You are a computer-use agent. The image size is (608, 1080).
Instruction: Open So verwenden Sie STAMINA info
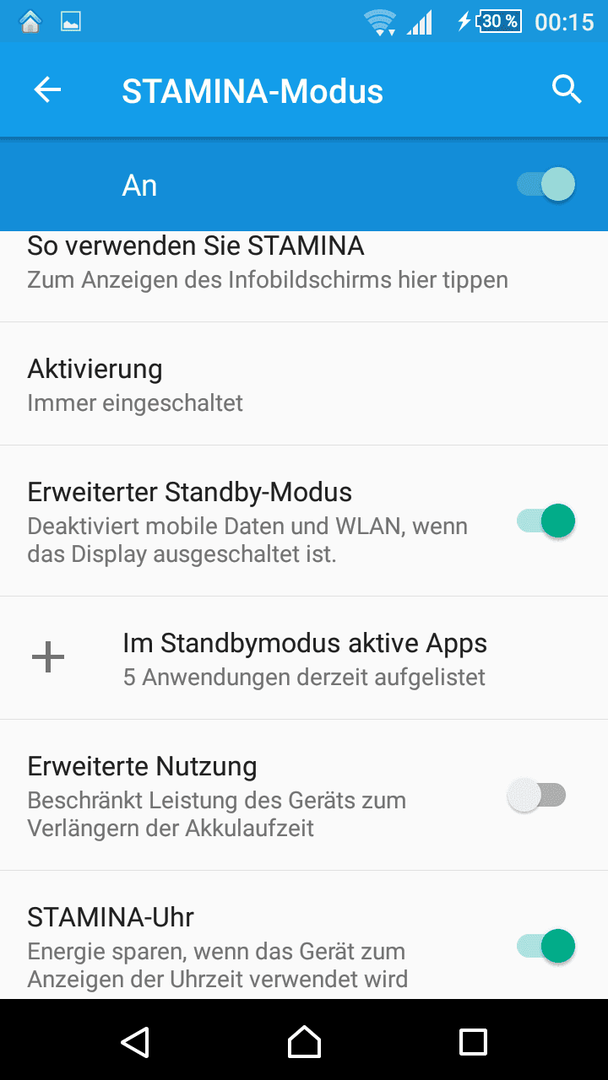click(x=304, y=276)
